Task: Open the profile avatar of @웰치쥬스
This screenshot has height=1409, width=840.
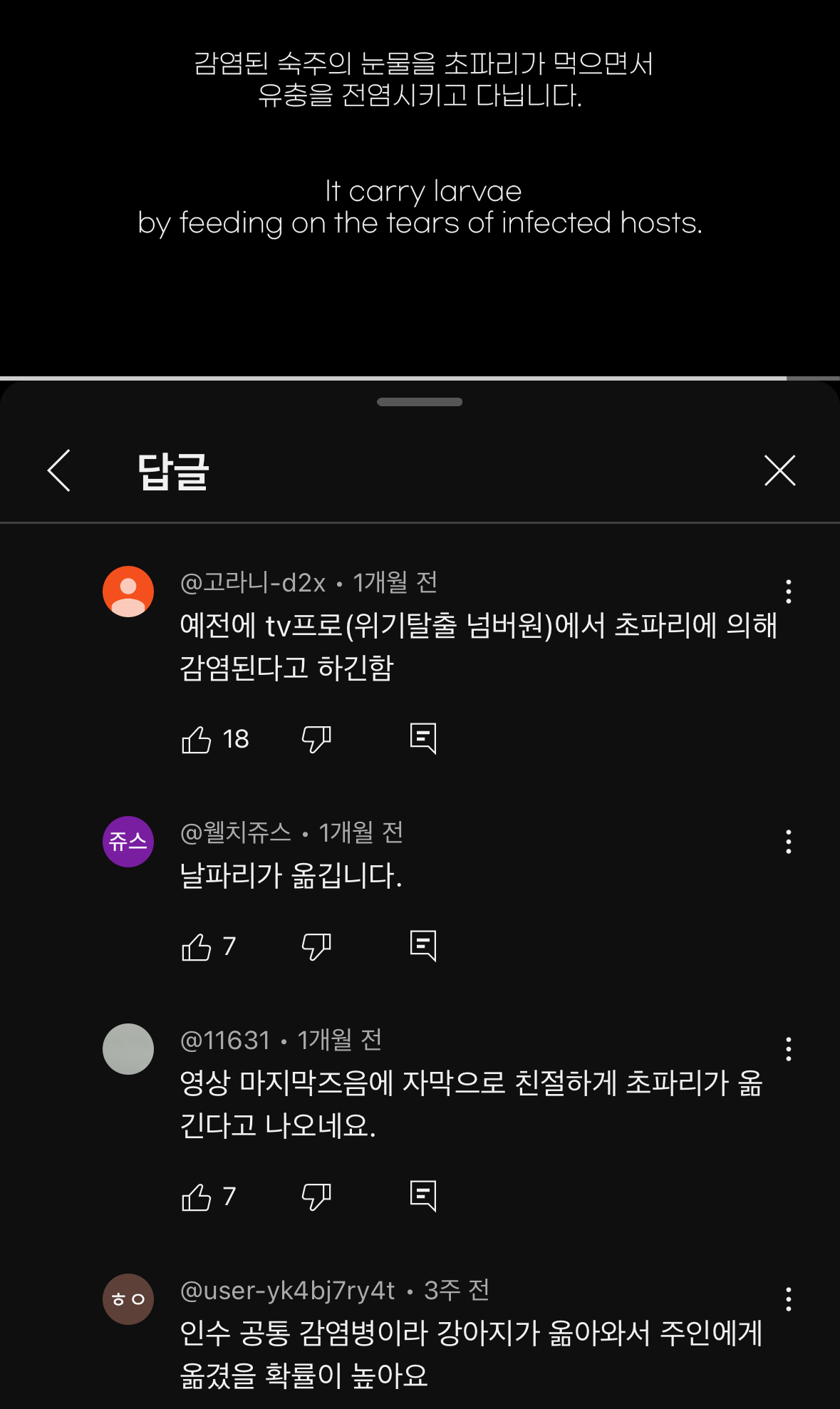Action: pyautogui.click(x=128, y=842)
